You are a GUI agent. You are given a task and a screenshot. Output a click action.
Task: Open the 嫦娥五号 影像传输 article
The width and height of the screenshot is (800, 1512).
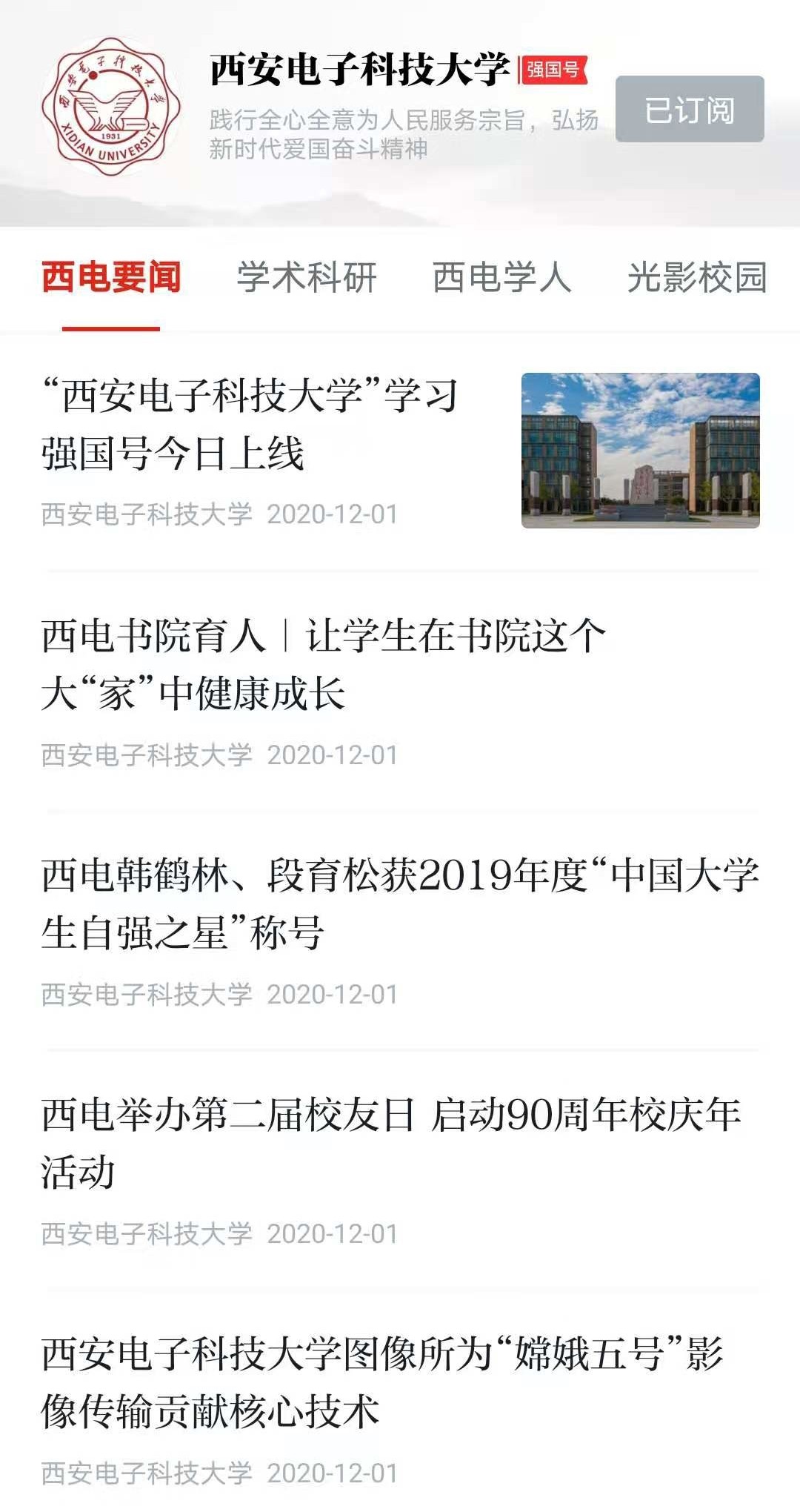click(x=382, y=1382)
